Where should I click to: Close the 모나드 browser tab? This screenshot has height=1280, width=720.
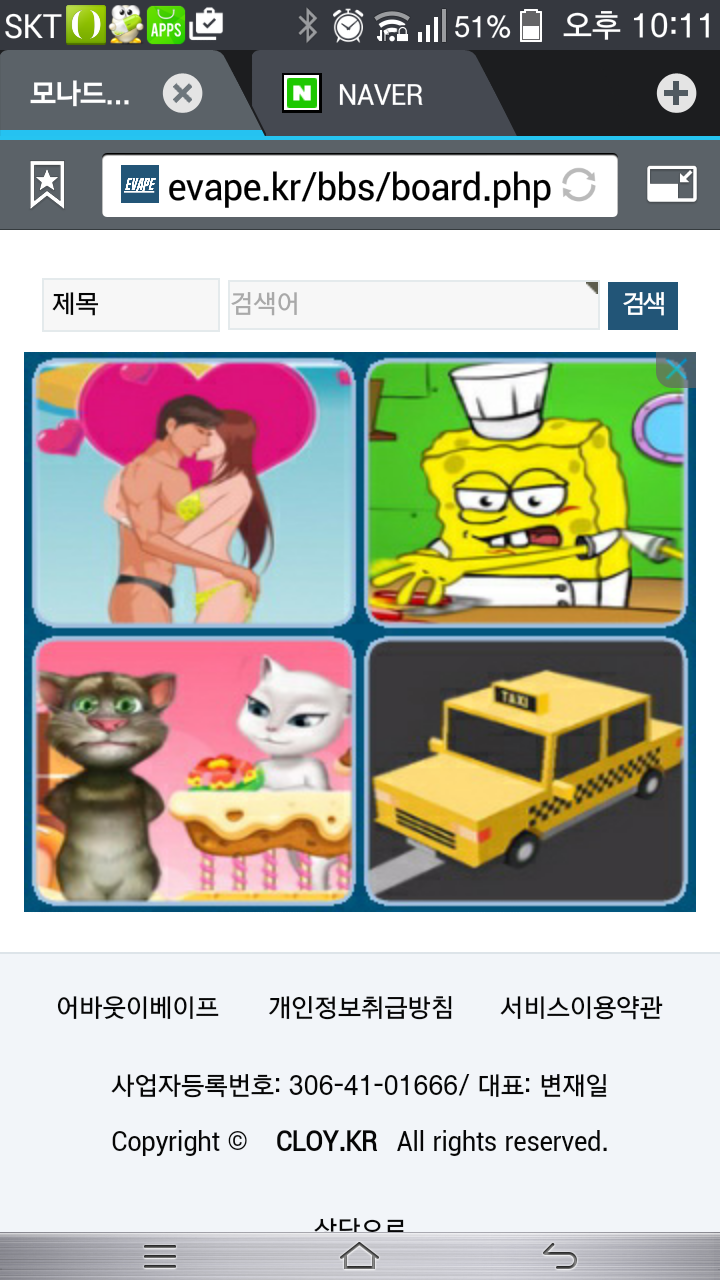tap(182, 95)
